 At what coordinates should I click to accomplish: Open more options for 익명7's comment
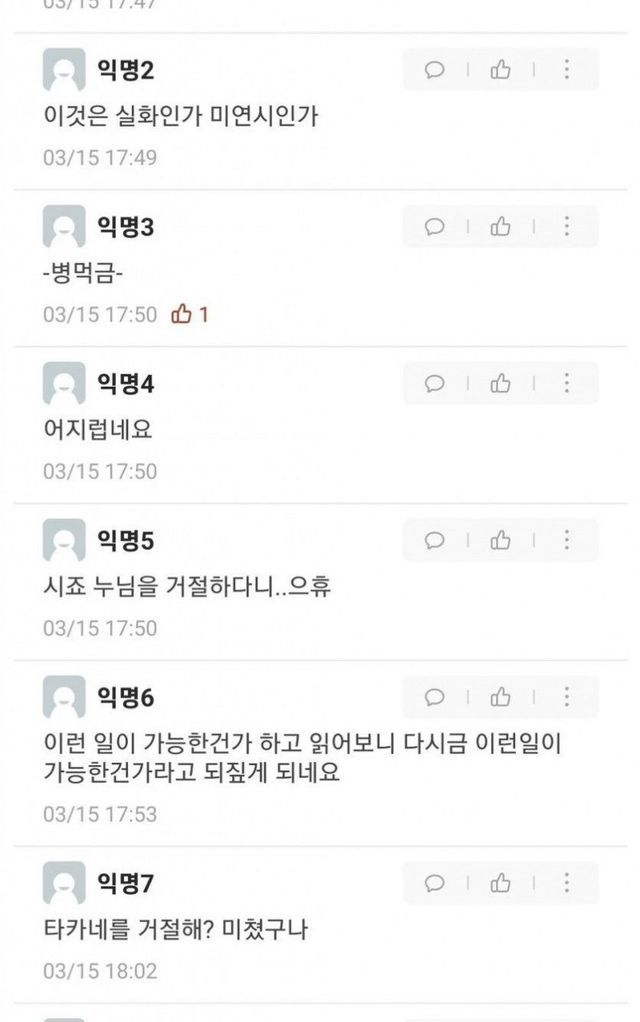tap(566, 883)
